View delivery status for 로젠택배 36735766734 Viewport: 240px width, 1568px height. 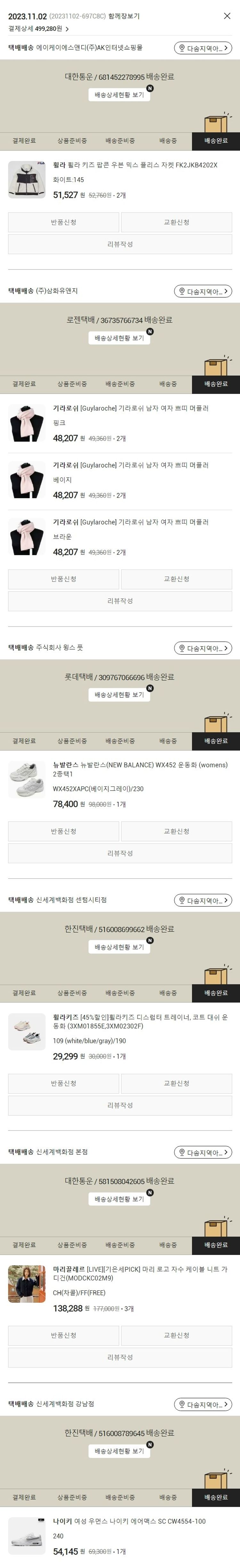[119, 338]
